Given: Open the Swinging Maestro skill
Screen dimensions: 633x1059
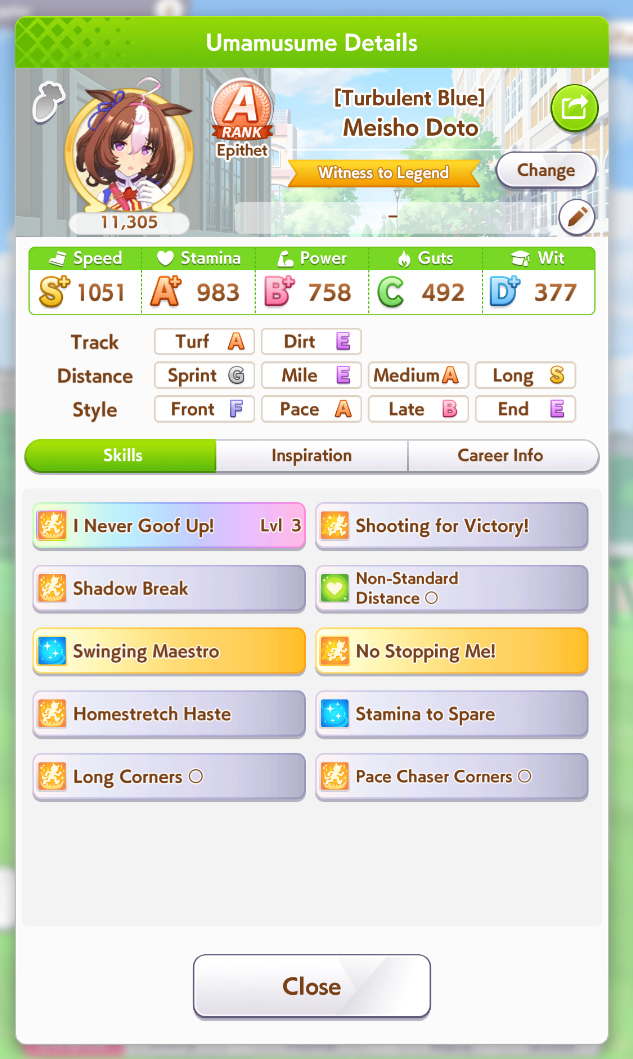Looking at the screenshot, I should 169,652.
